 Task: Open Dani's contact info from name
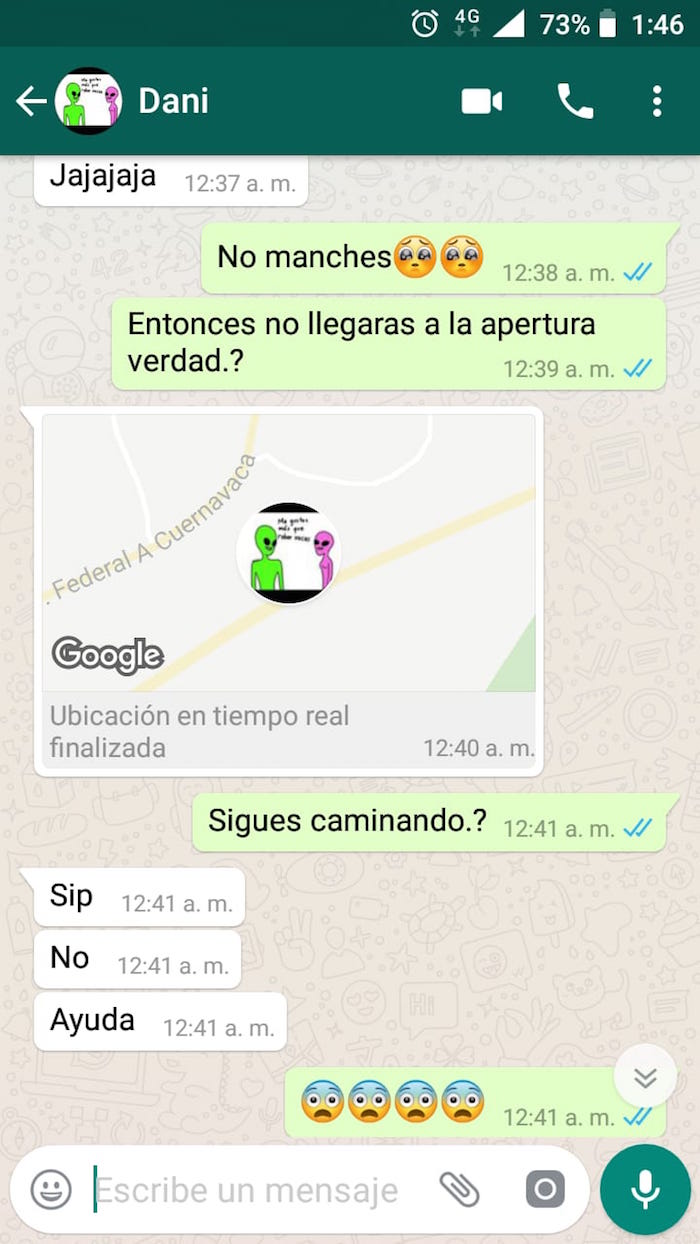pos(173,101)
